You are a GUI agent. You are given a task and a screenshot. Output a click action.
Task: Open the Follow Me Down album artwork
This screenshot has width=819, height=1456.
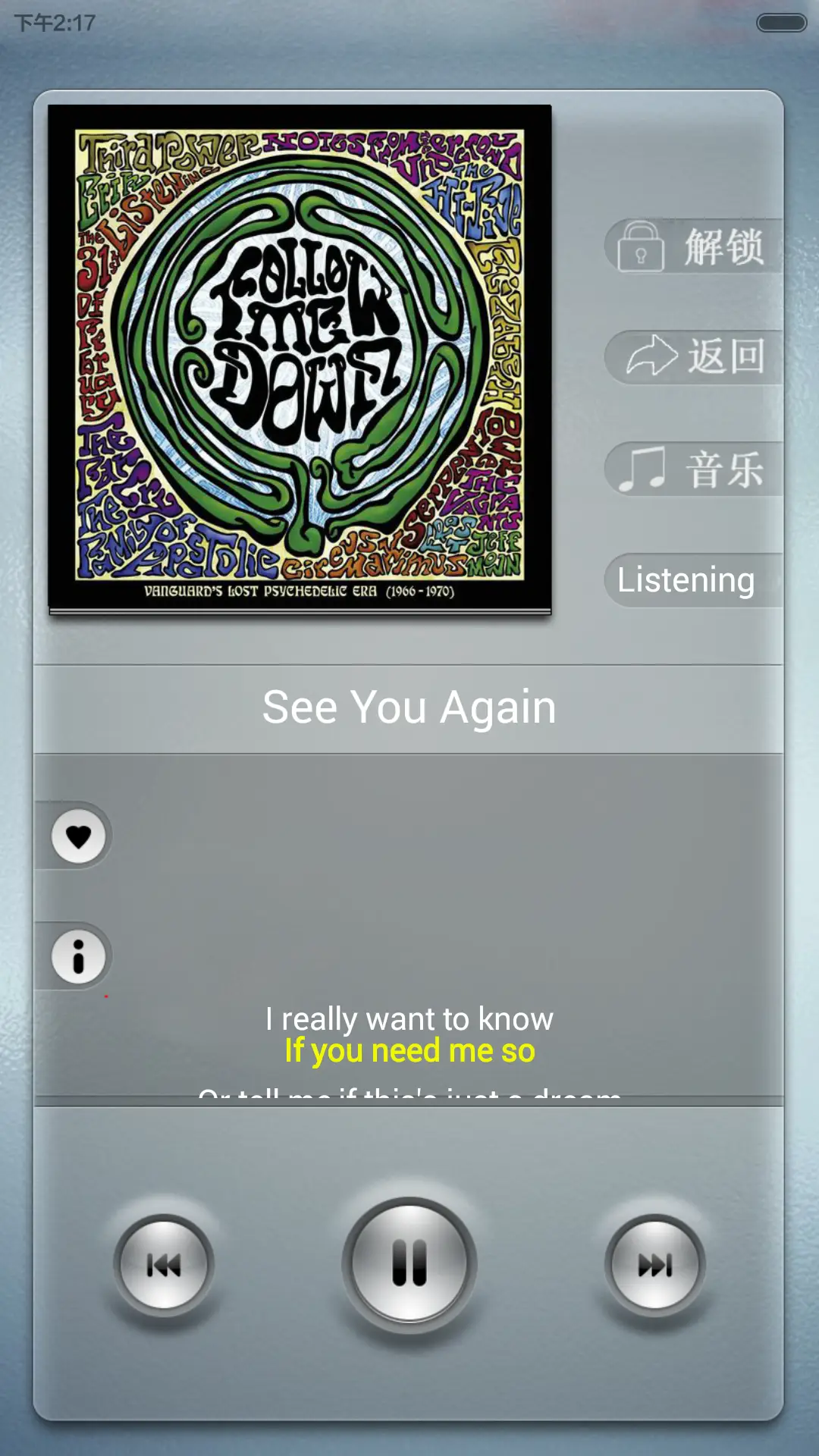point(300,358)
